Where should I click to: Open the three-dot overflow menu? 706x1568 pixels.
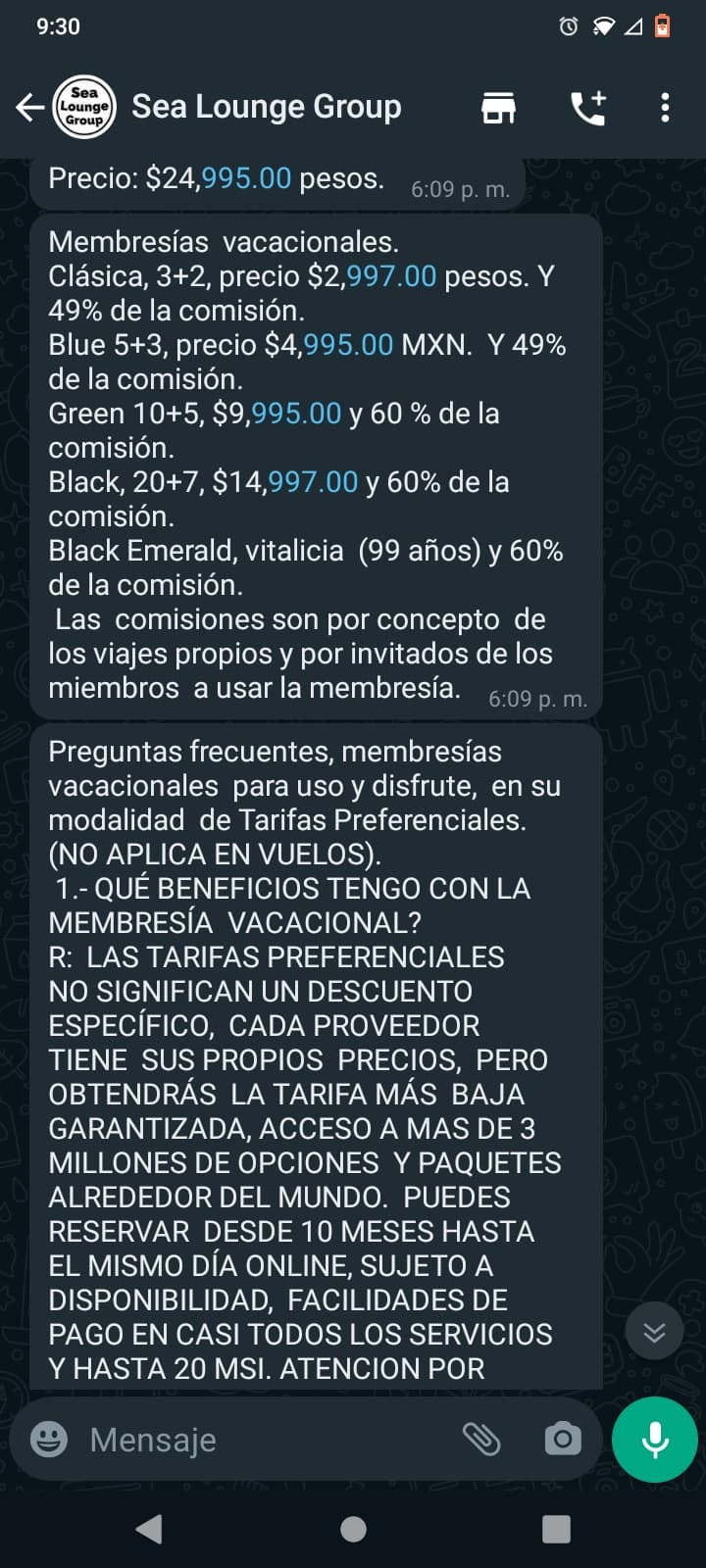pyautogui.click(x=665, y=107)
